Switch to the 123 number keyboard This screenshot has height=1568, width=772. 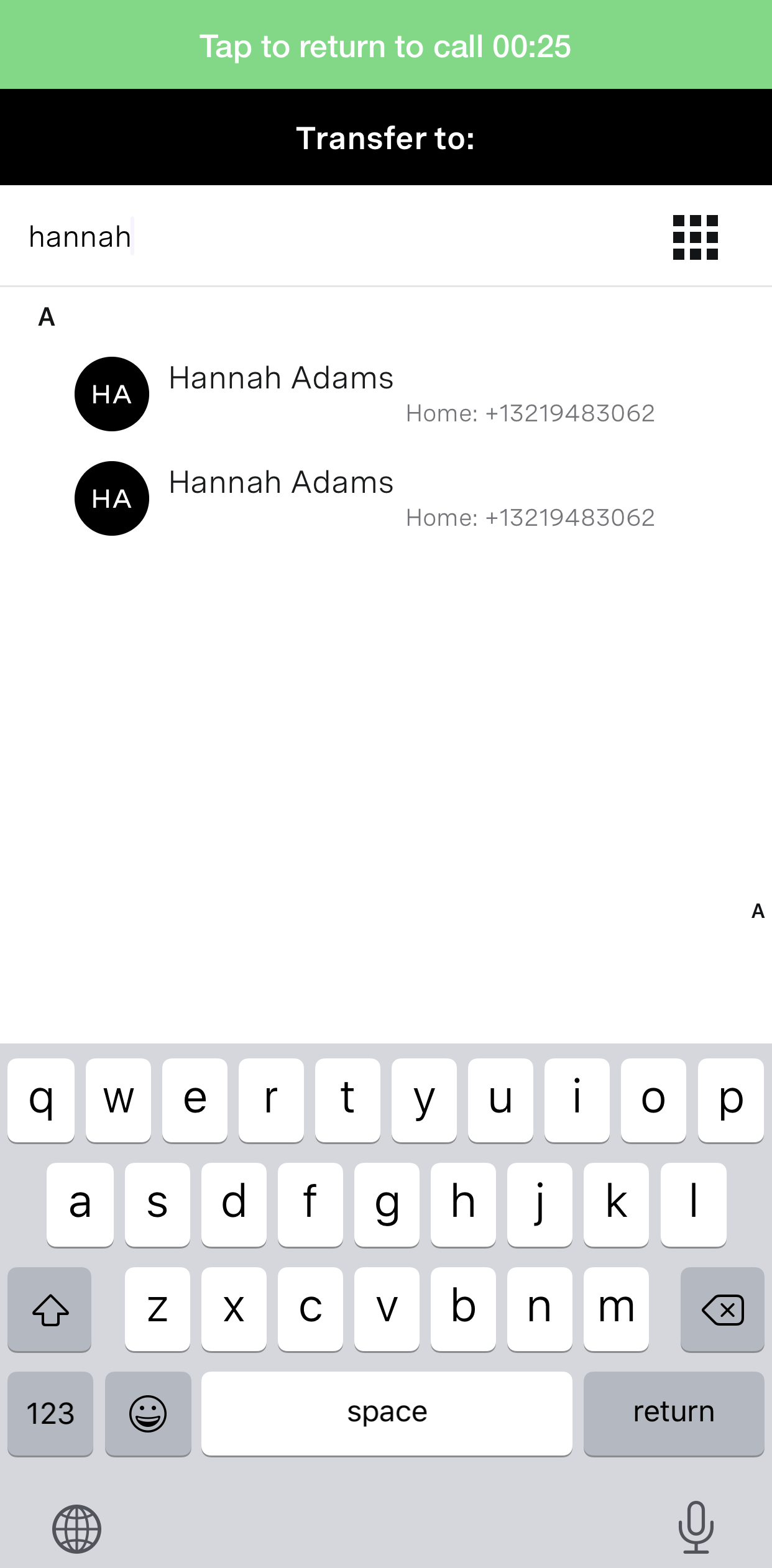(x=50, y=1413)
